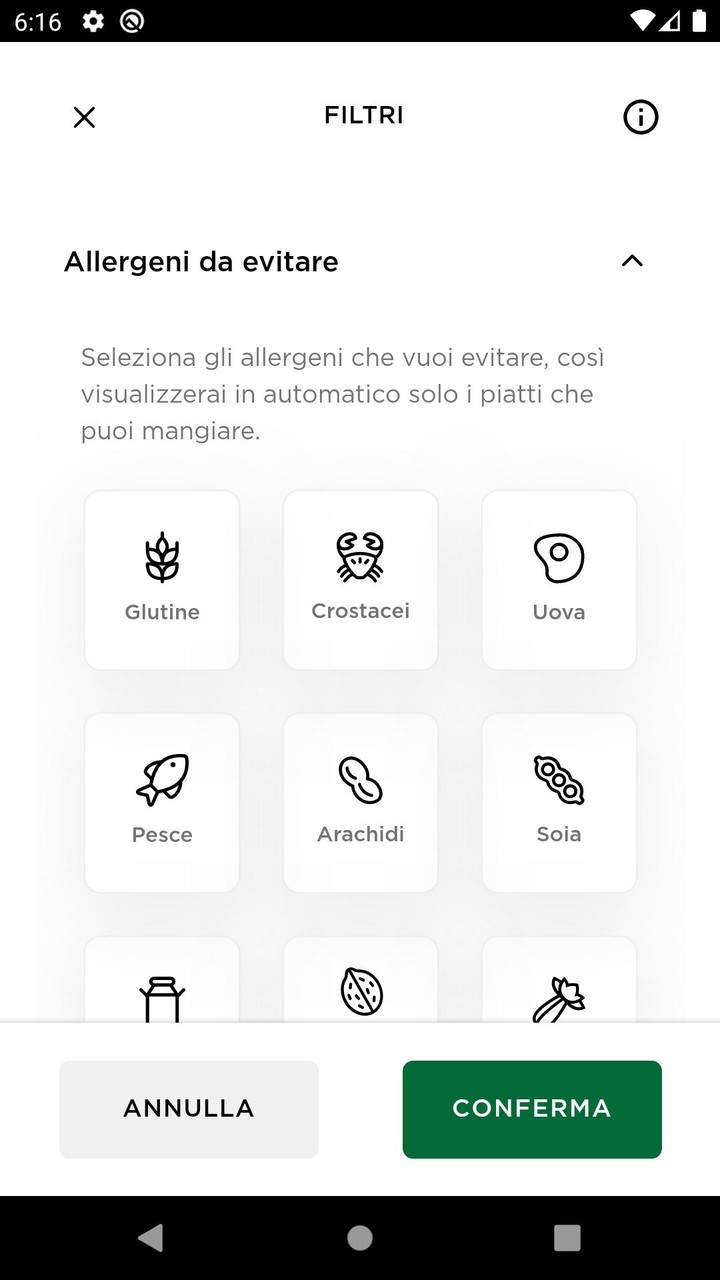The width and height of the screenshot is (720, 1280).
Task: Select the Crostacei allergen
Action: [x=360, y=580]
